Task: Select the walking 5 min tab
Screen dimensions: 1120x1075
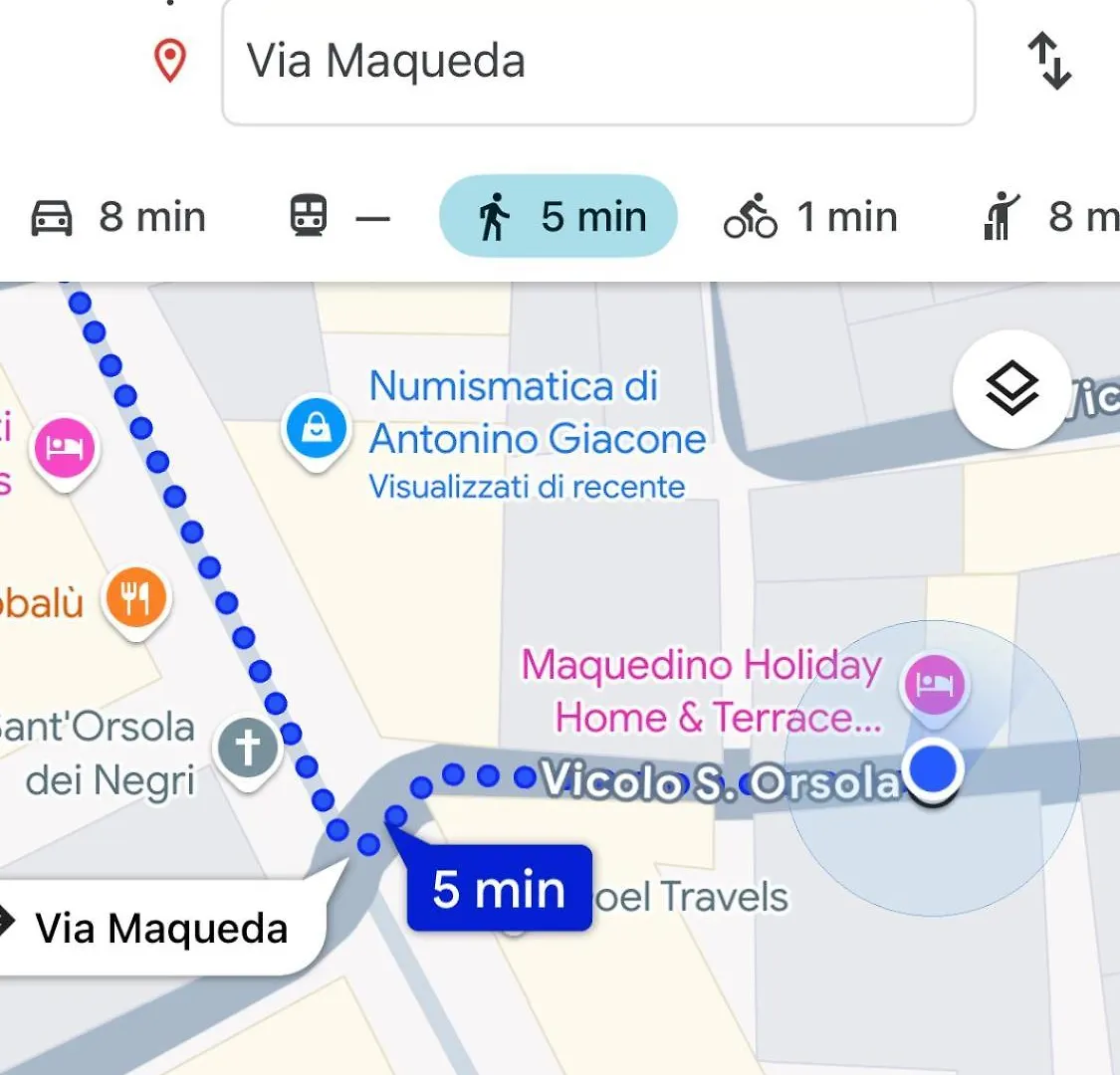Action: 559,217
